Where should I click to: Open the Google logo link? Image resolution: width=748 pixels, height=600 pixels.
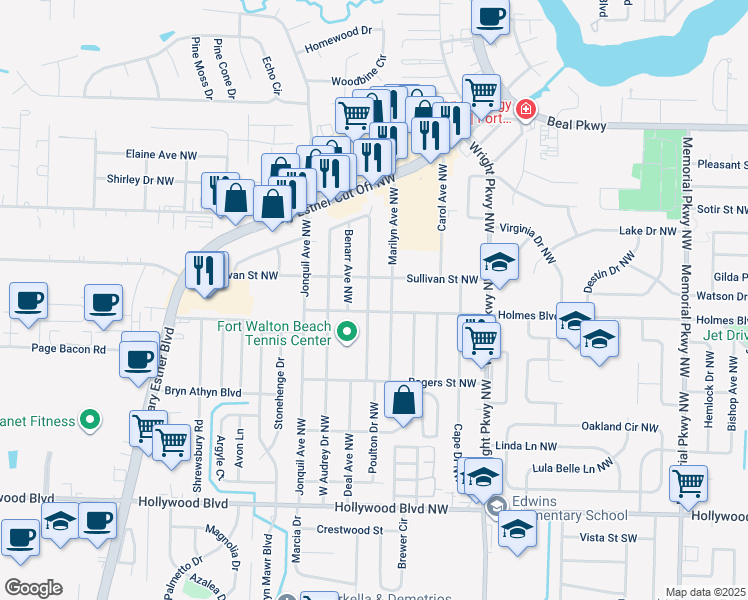click(33, 587)
